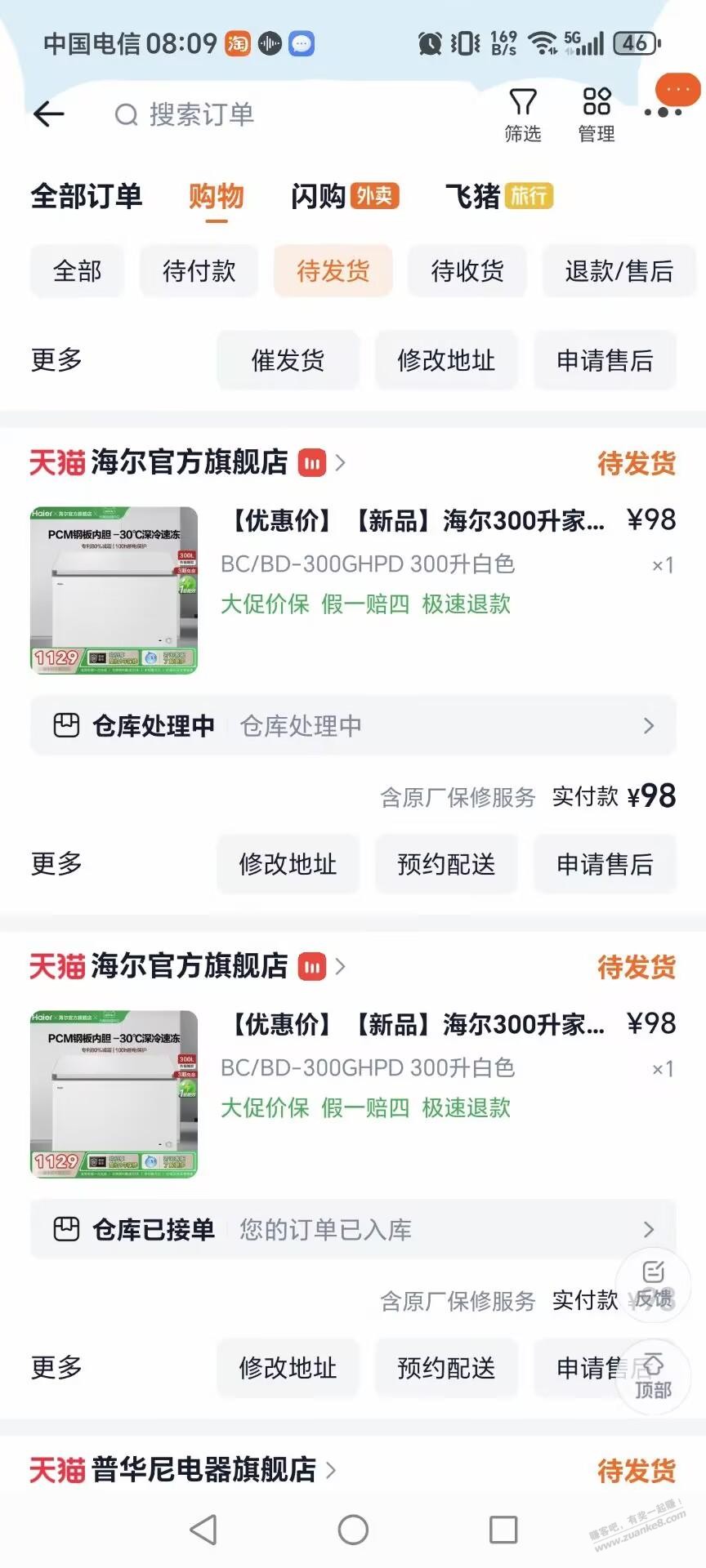This screenshot has height=1568, width=706.
Task: Tap 催发货 to urge shipment
Action: 288,360
